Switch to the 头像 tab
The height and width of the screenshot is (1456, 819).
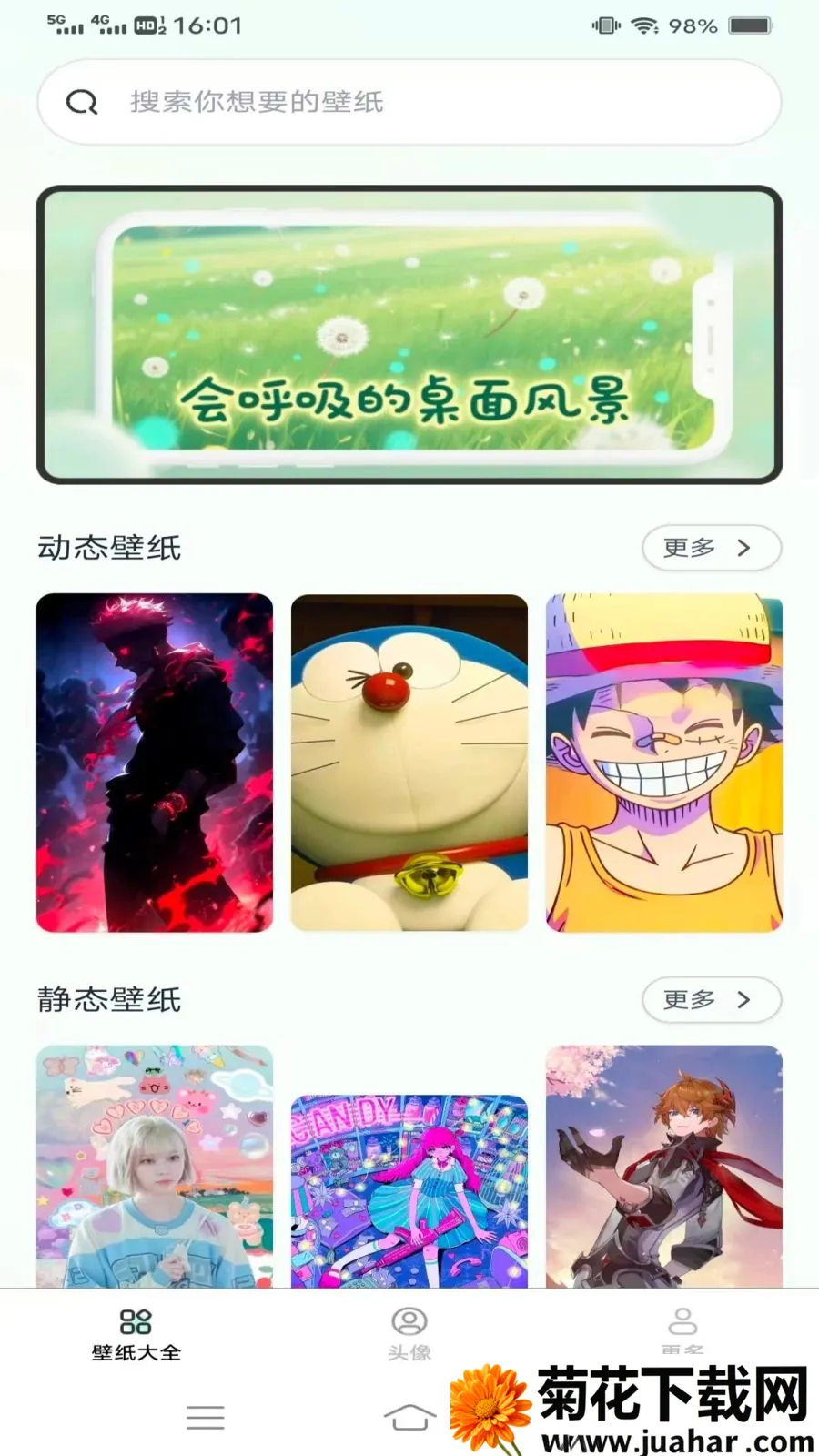click(x=409, y=1334)
